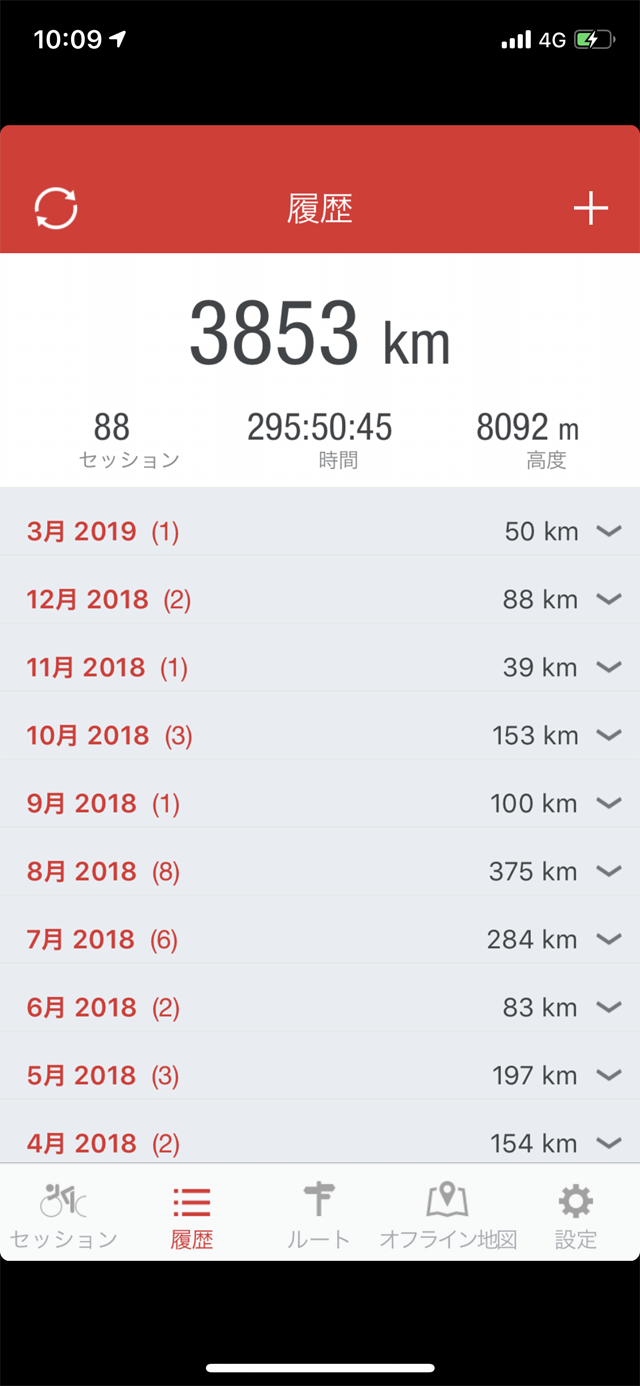Expand the 4月 2018 history section

click(x=608, y=1143)
